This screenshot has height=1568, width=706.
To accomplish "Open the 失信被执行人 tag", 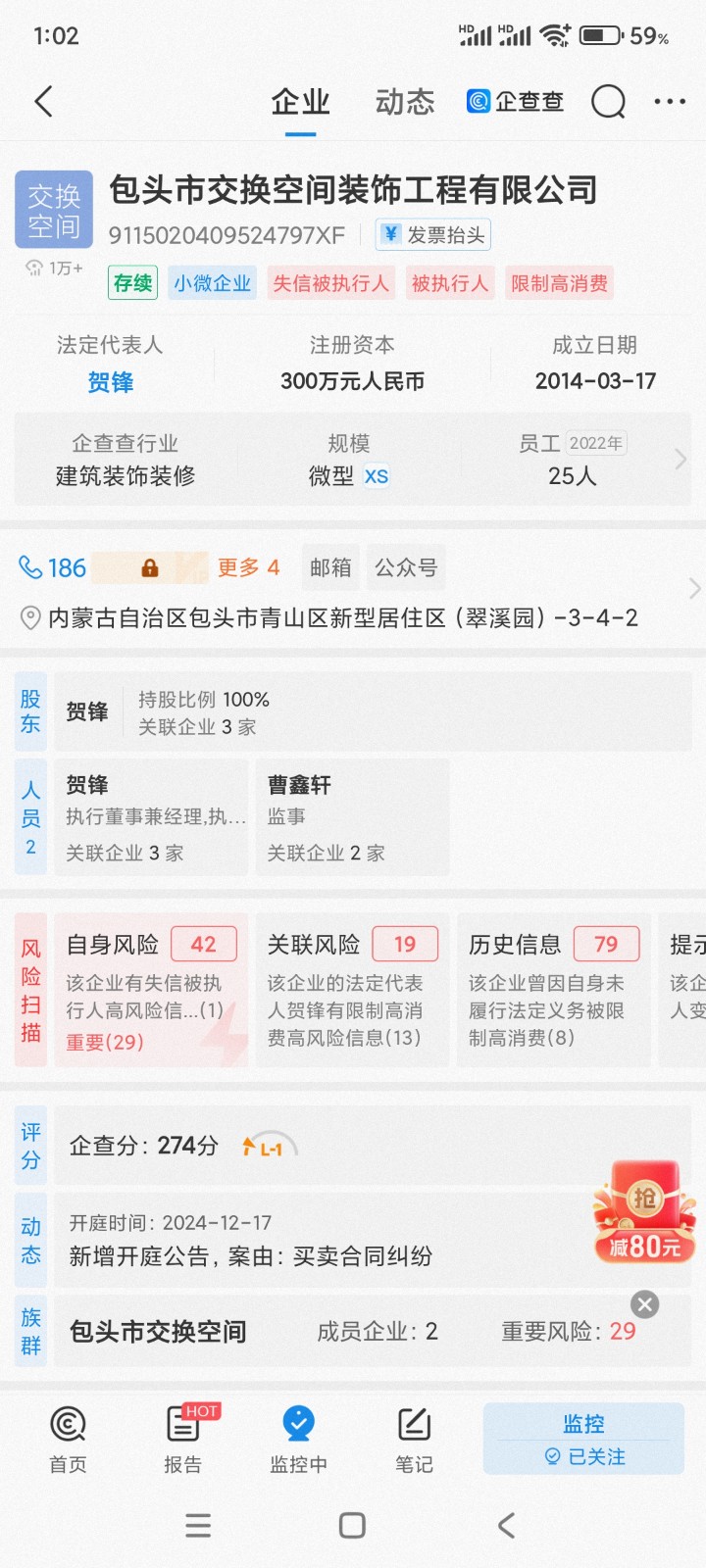I will click(x=330, y=283).
